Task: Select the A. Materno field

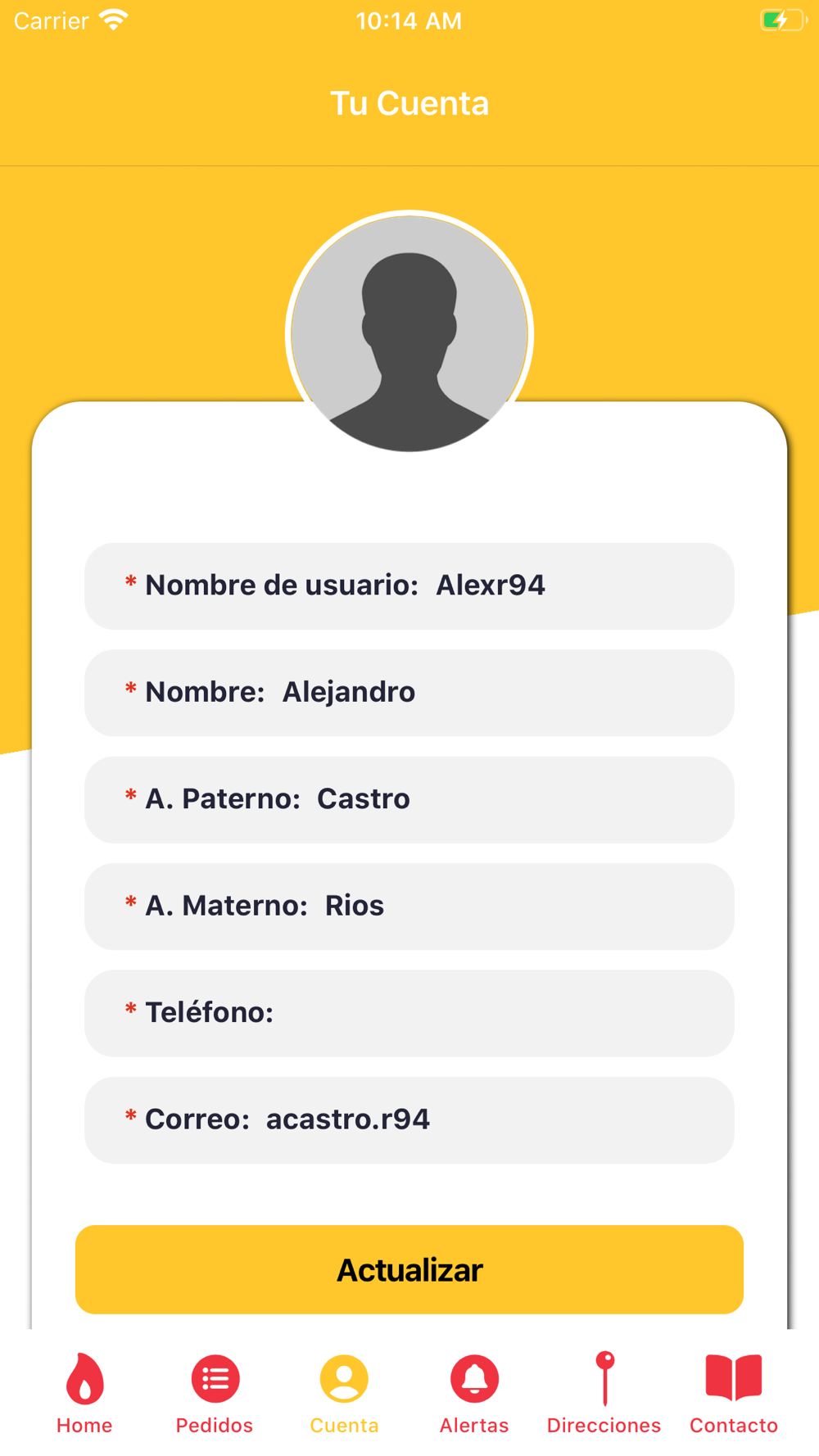Action: [x=409, y=906]
